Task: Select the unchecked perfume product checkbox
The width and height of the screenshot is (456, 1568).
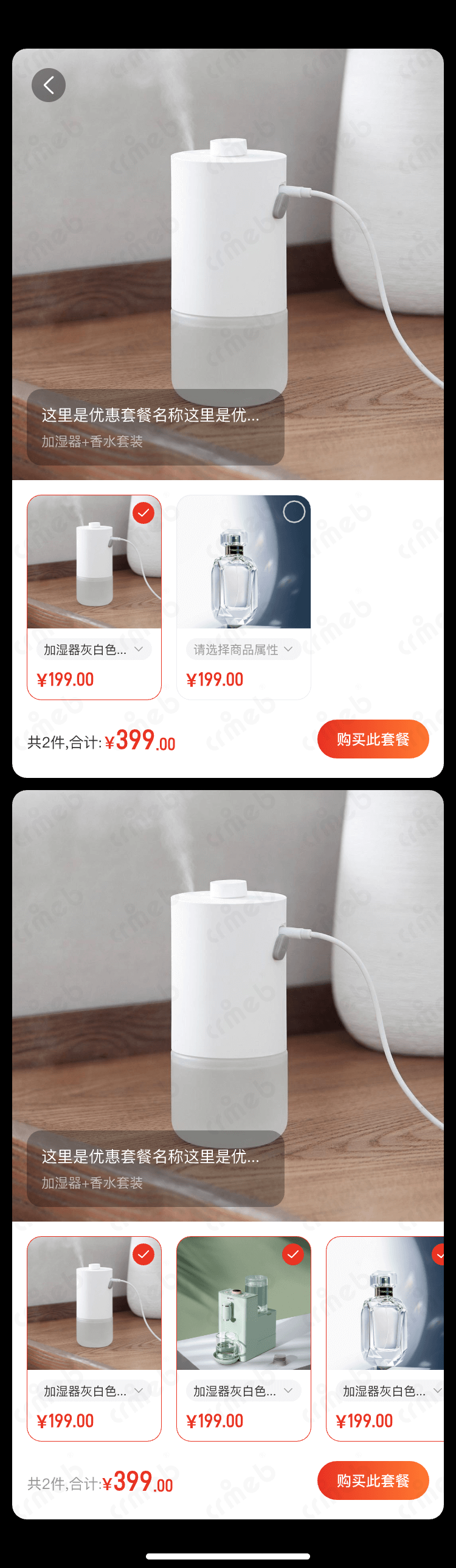Action: (294, 512)
